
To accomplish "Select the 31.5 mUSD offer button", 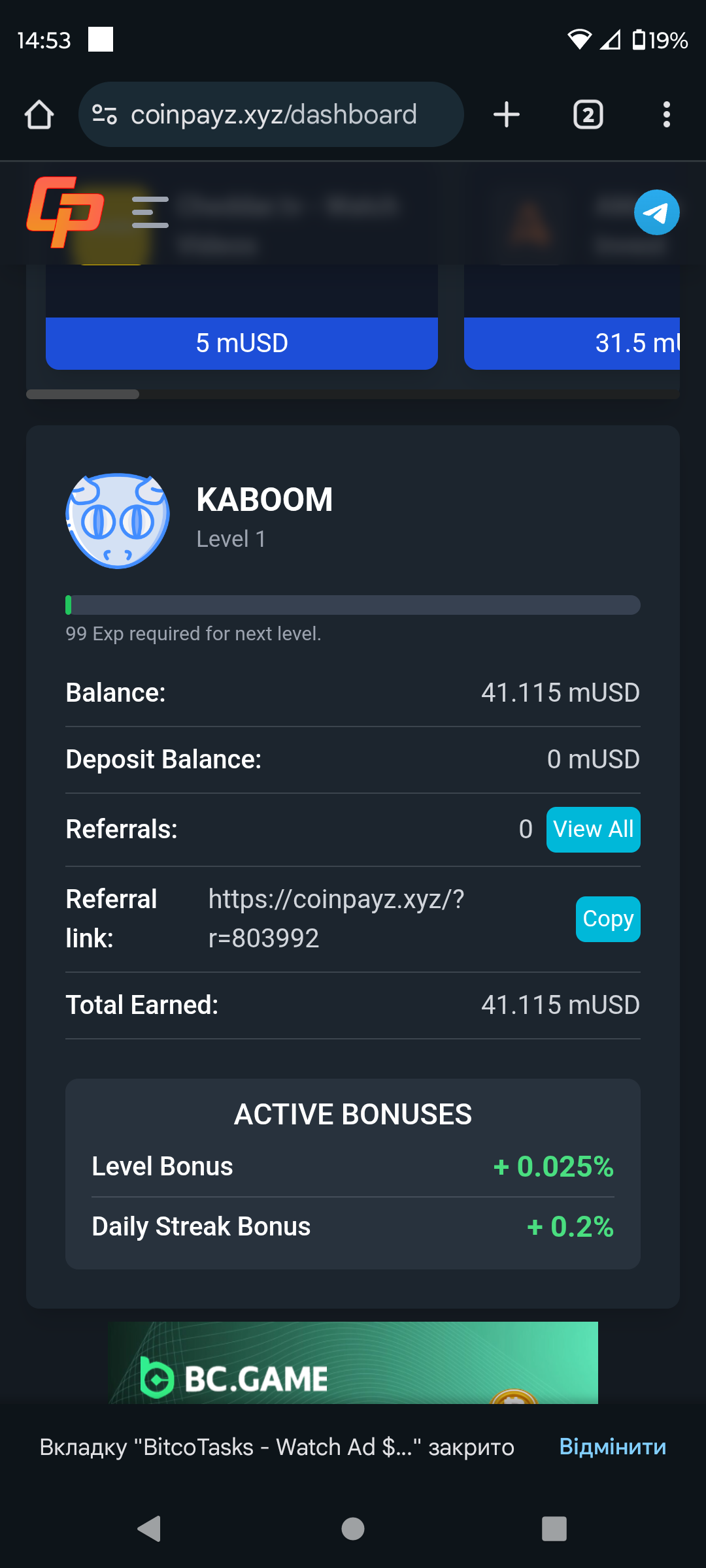I will pos(572,343).
